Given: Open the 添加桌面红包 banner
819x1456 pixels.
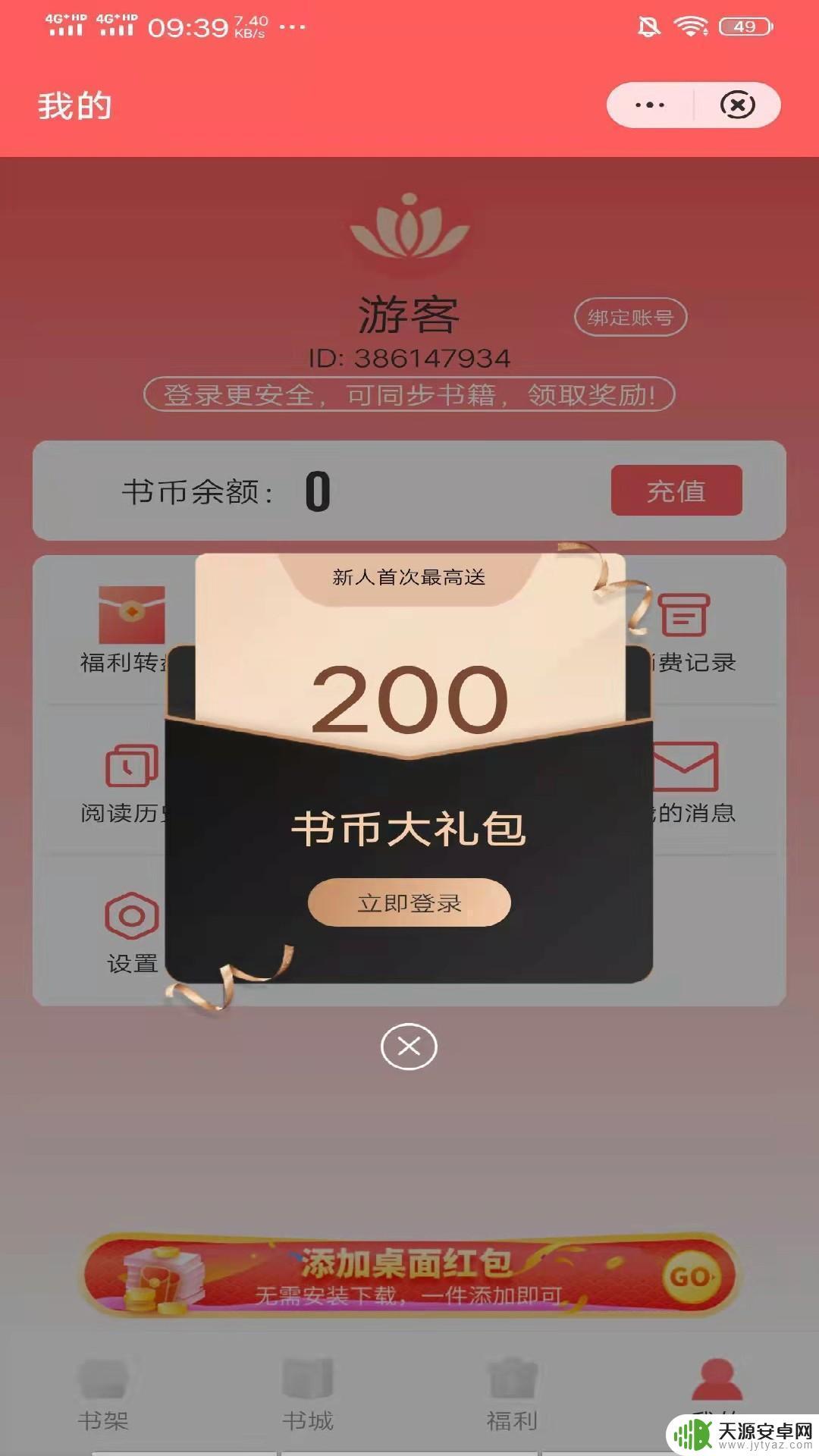Looking at the screenshot, I should (x=409, y=1276).
